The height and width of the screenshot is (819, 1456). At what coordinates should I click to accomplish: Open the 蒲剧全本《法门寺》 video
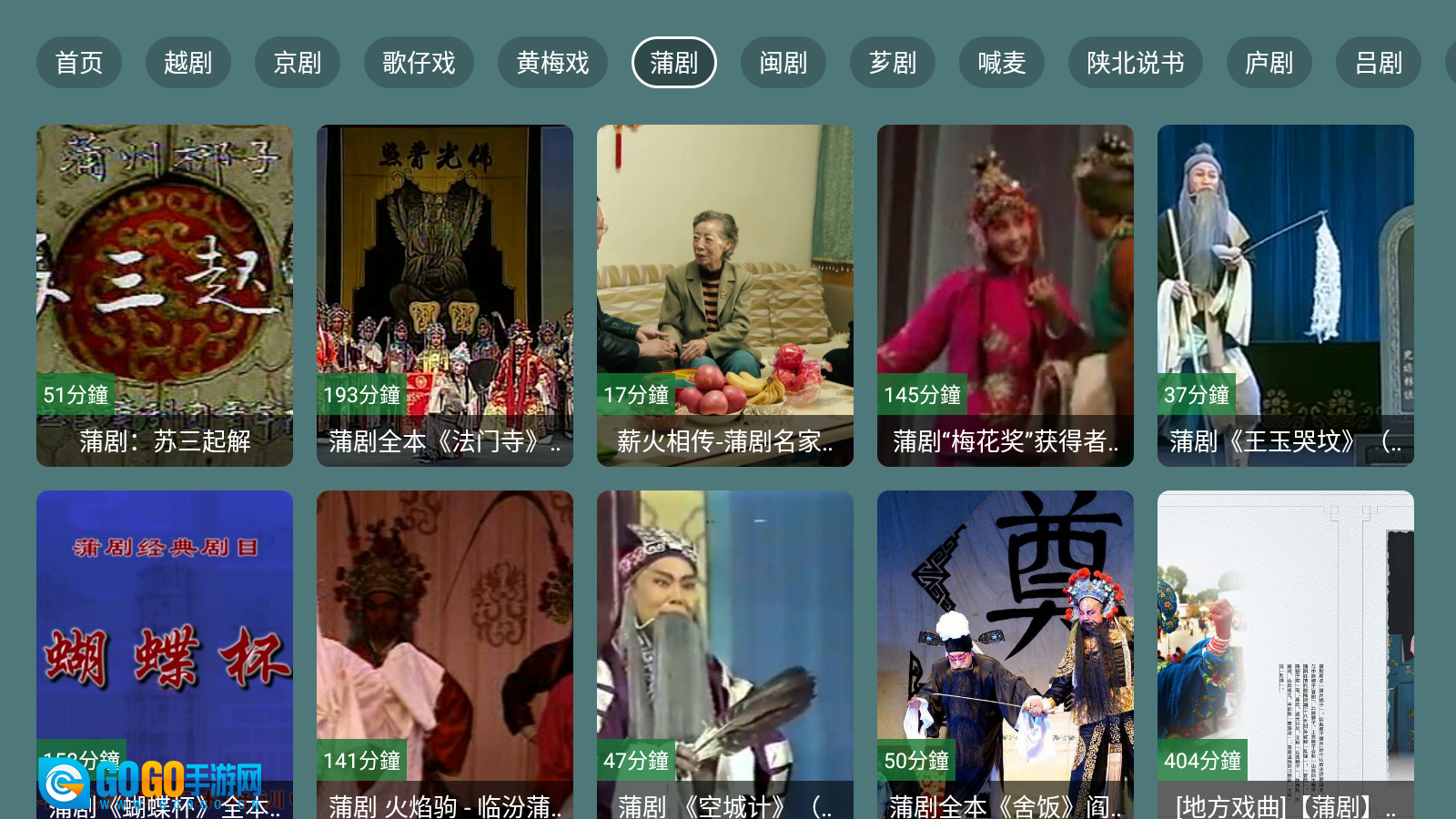445,295
